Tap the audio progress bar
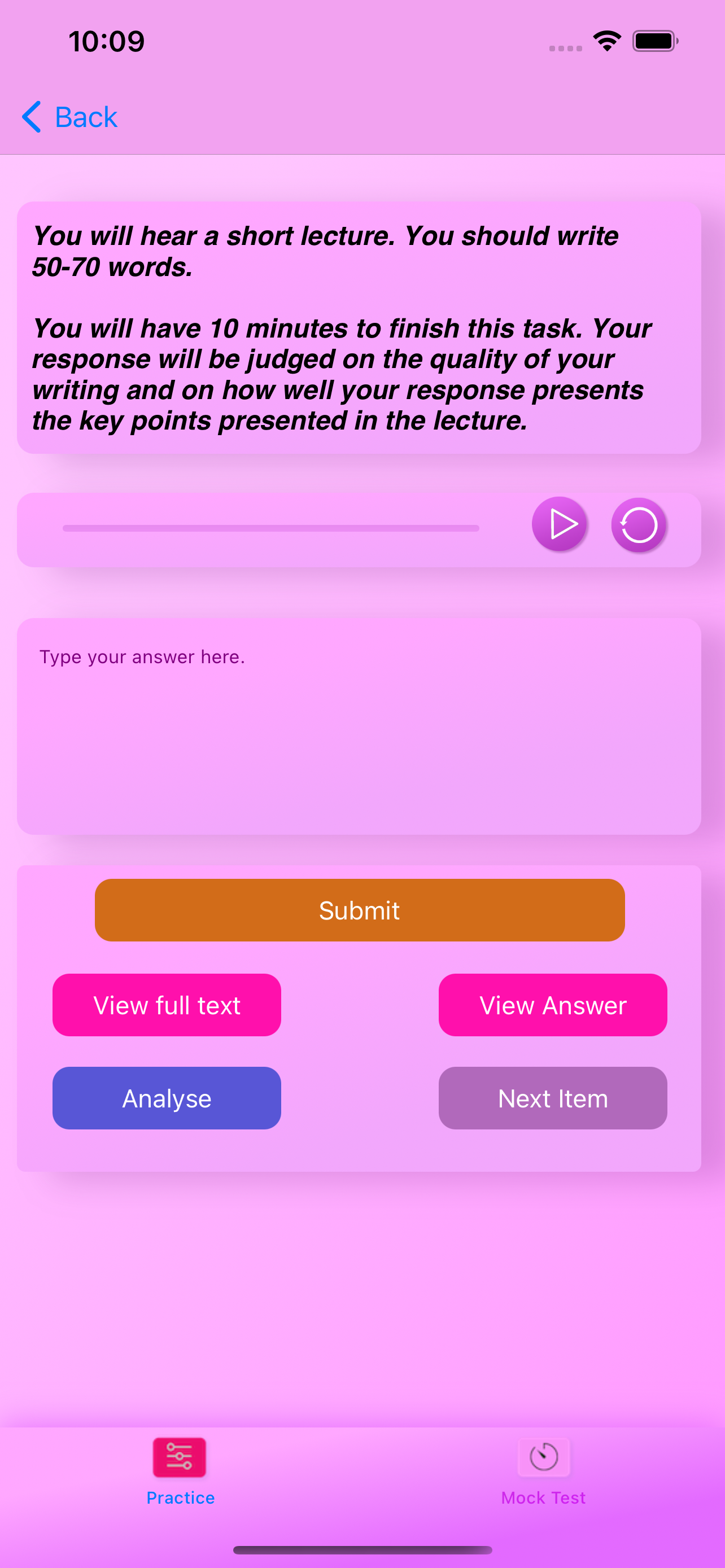This screenshot has height=1568, width=725. (271, 528)
